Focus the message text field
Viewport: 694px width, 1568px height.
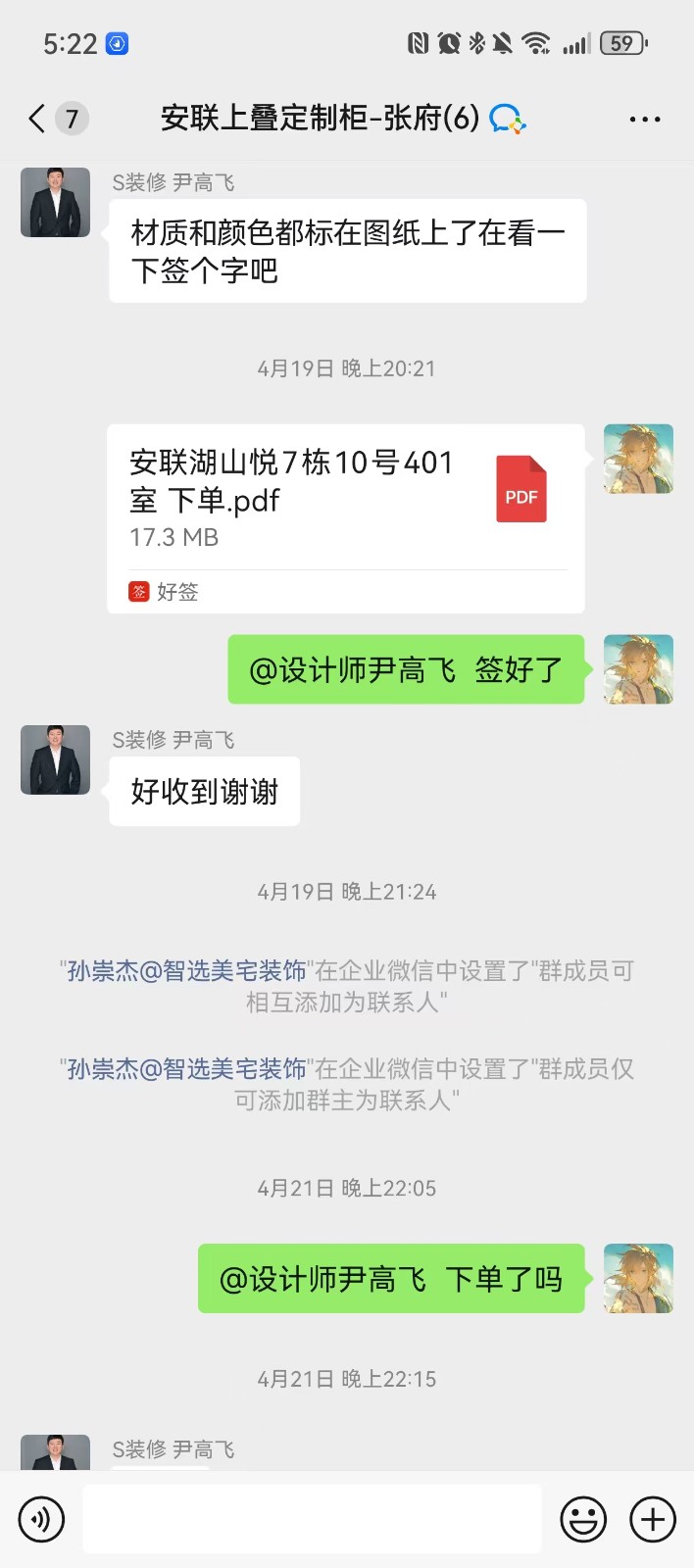312,1519
